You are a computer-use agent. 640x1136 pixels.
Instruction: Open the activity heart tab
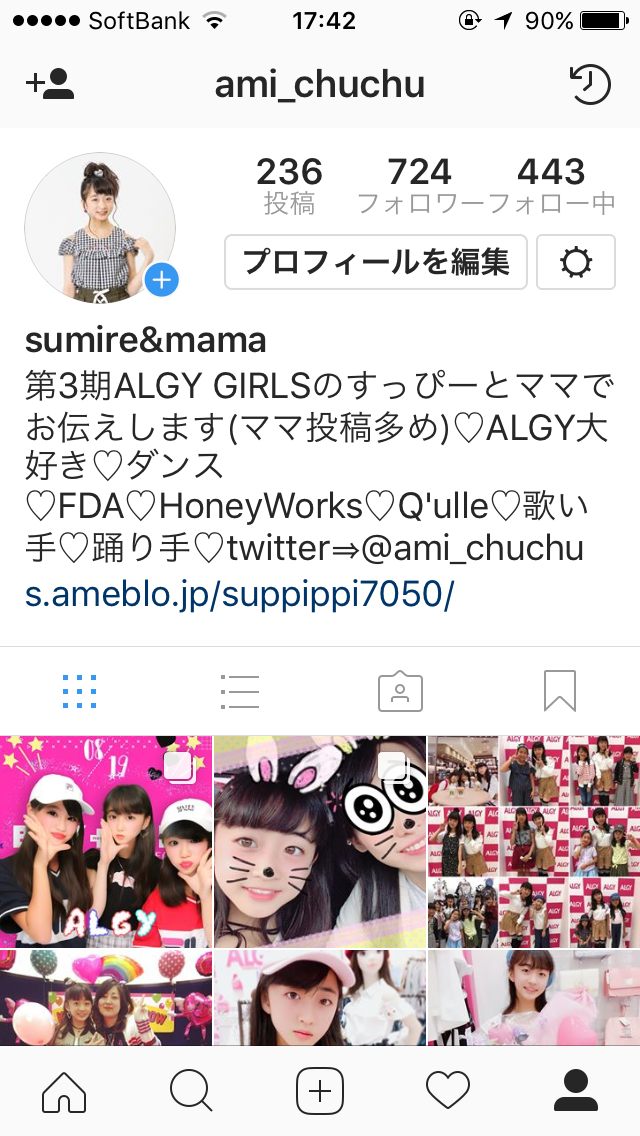tap(448, 1090)
